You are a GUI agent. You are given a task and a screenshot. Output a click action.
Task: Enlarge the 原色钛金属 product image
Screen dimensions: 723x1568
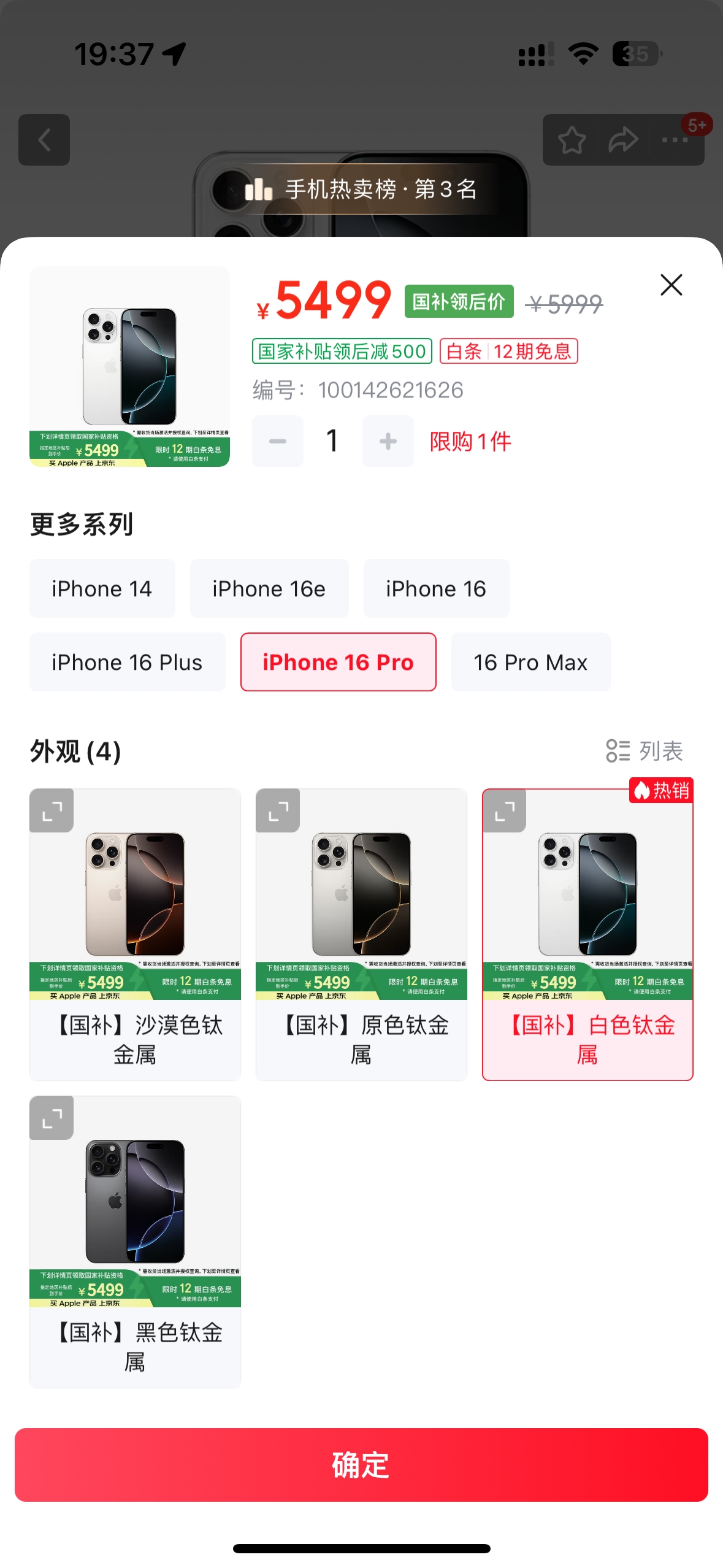pyautogui.click(x=278, y=811)
